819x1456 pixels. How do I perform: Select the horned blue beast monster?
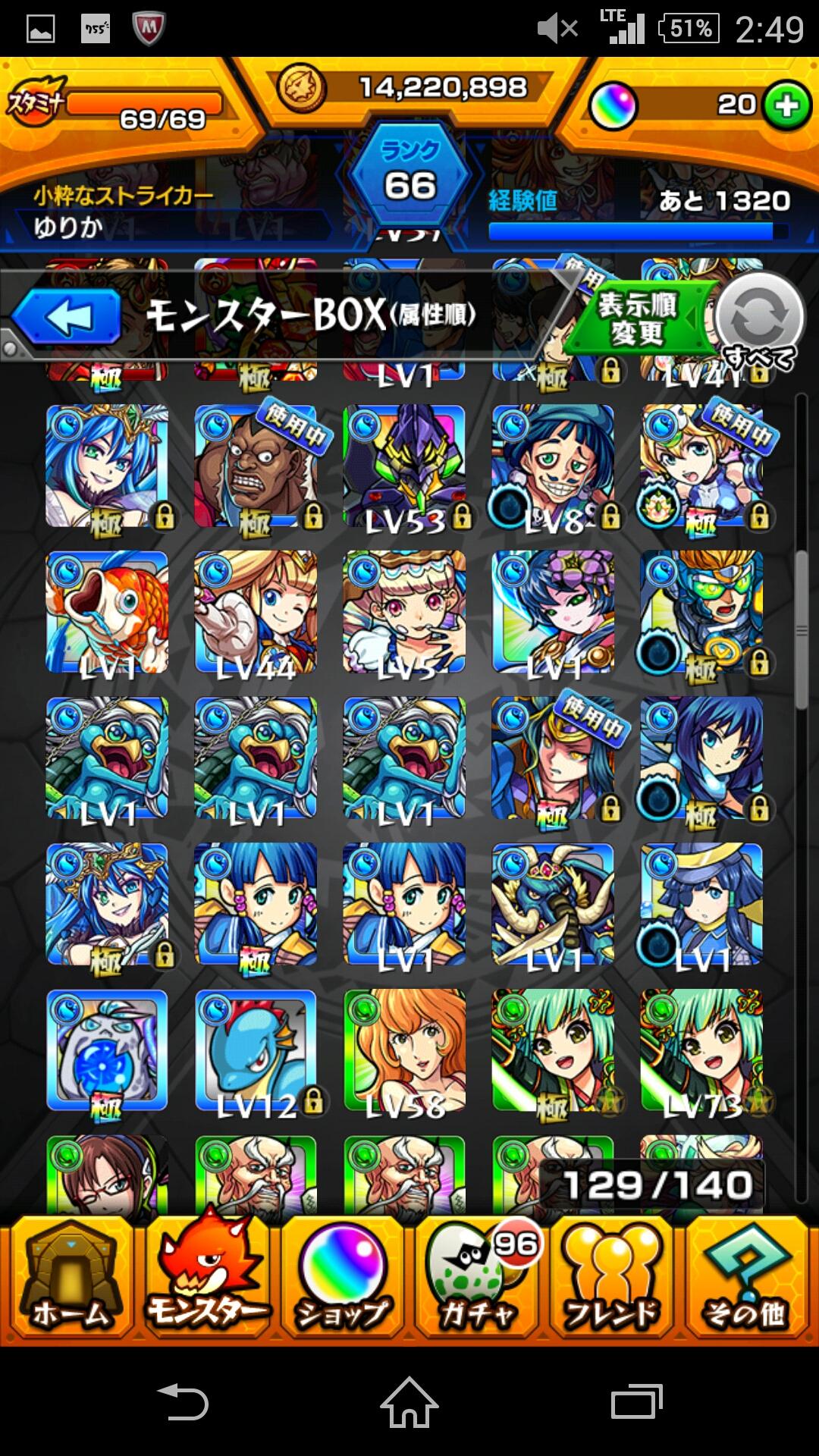pyautogui.click(x=553, y=904)
